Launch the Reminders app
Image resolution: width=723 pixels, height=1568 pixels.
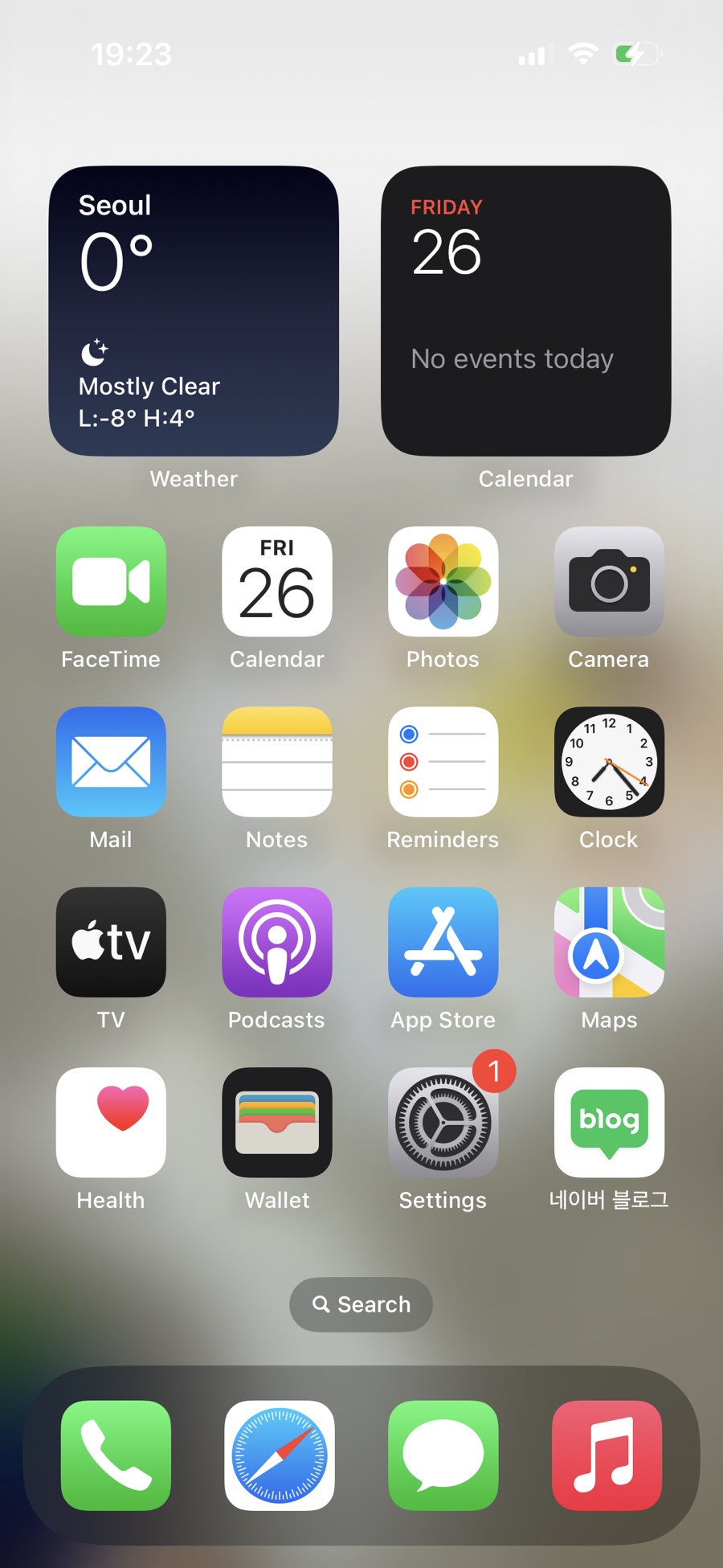tap(443, 761)
